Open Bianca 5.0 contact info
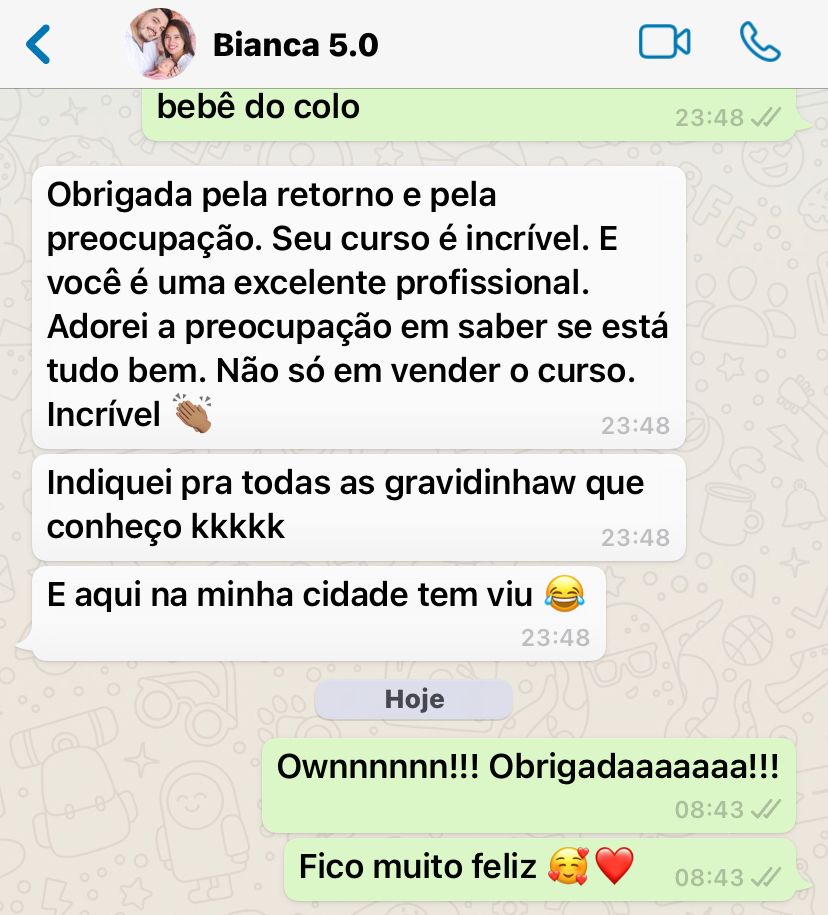The height and width of the screenshot is (915, 828). [x=296, y=46]
